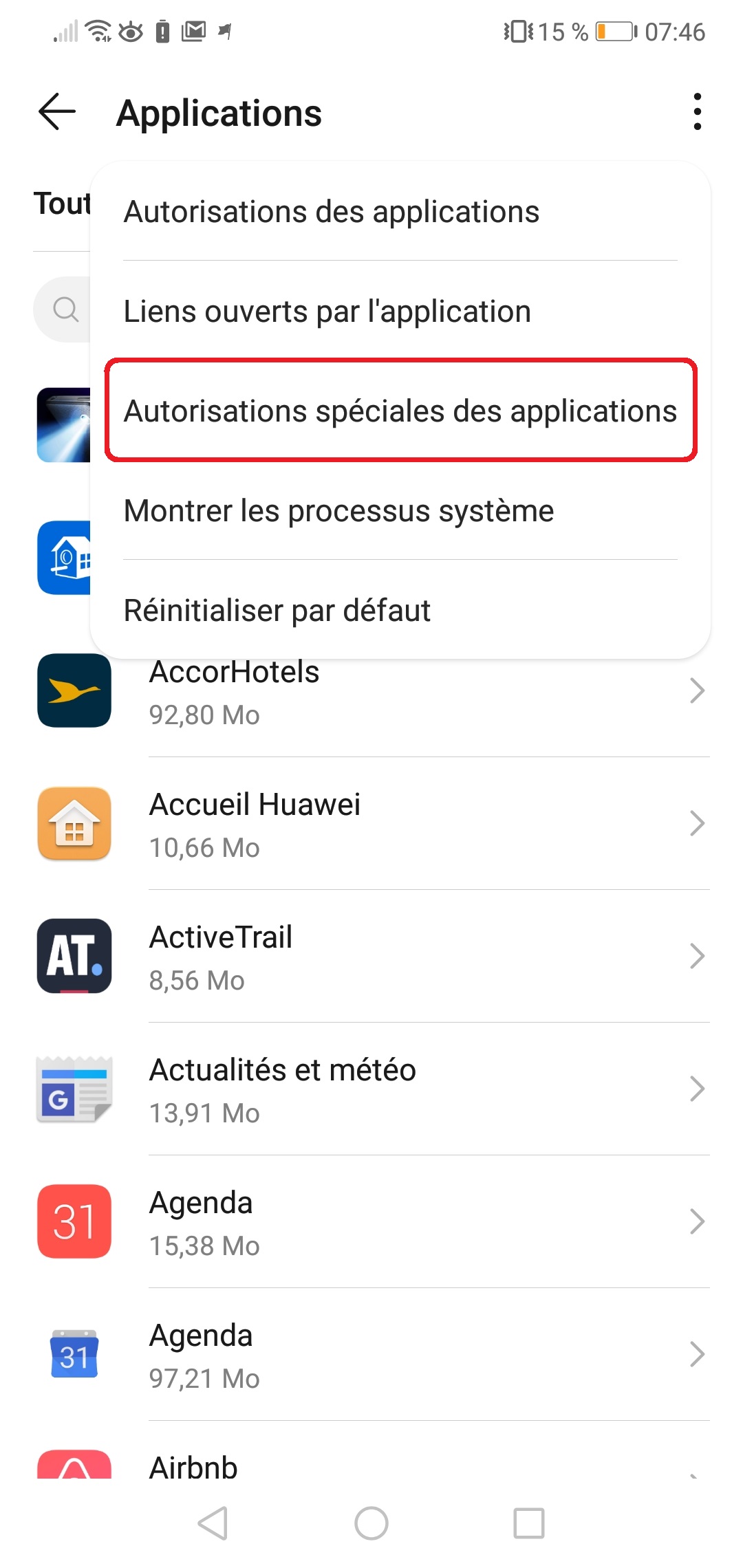
Task: Open recent apps with the square button
Action: pos(529,1523)
